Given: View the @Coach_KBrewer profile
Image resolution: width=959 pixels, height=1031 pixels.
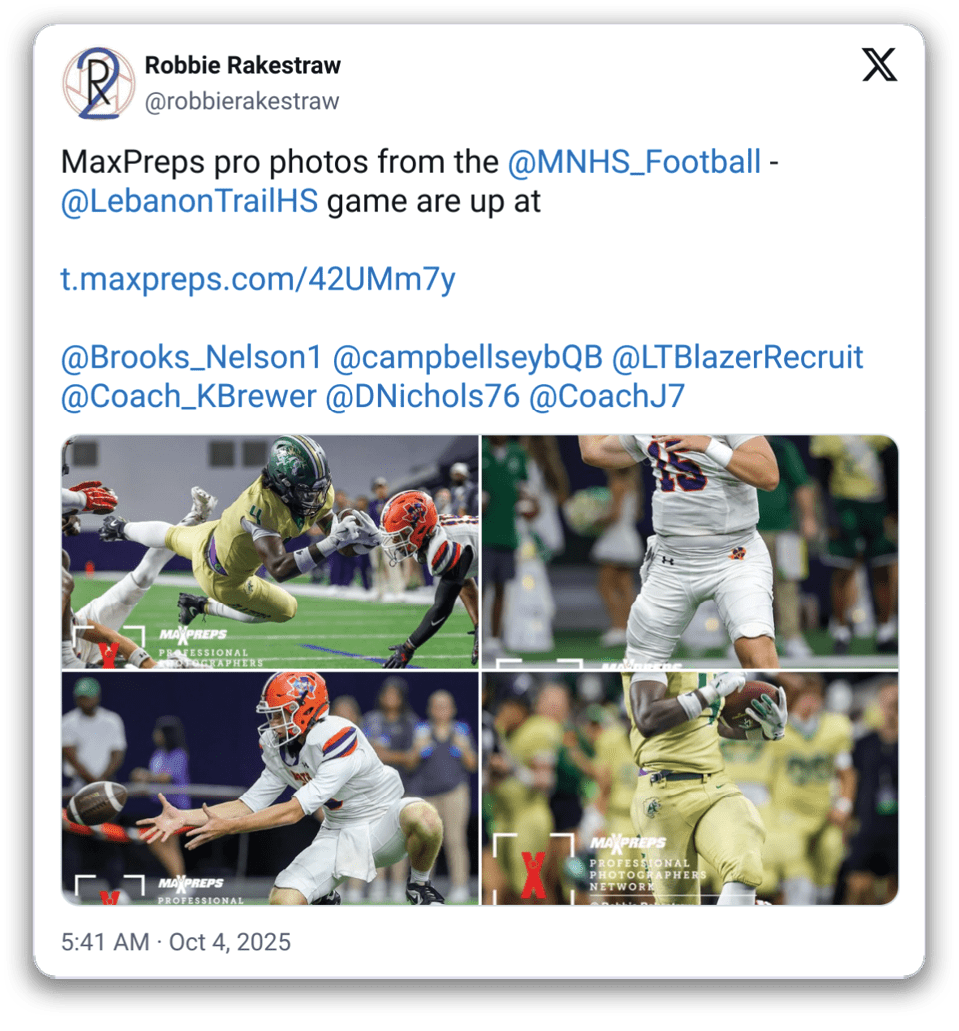Looking at the screenshot, I should click(189, 396).
